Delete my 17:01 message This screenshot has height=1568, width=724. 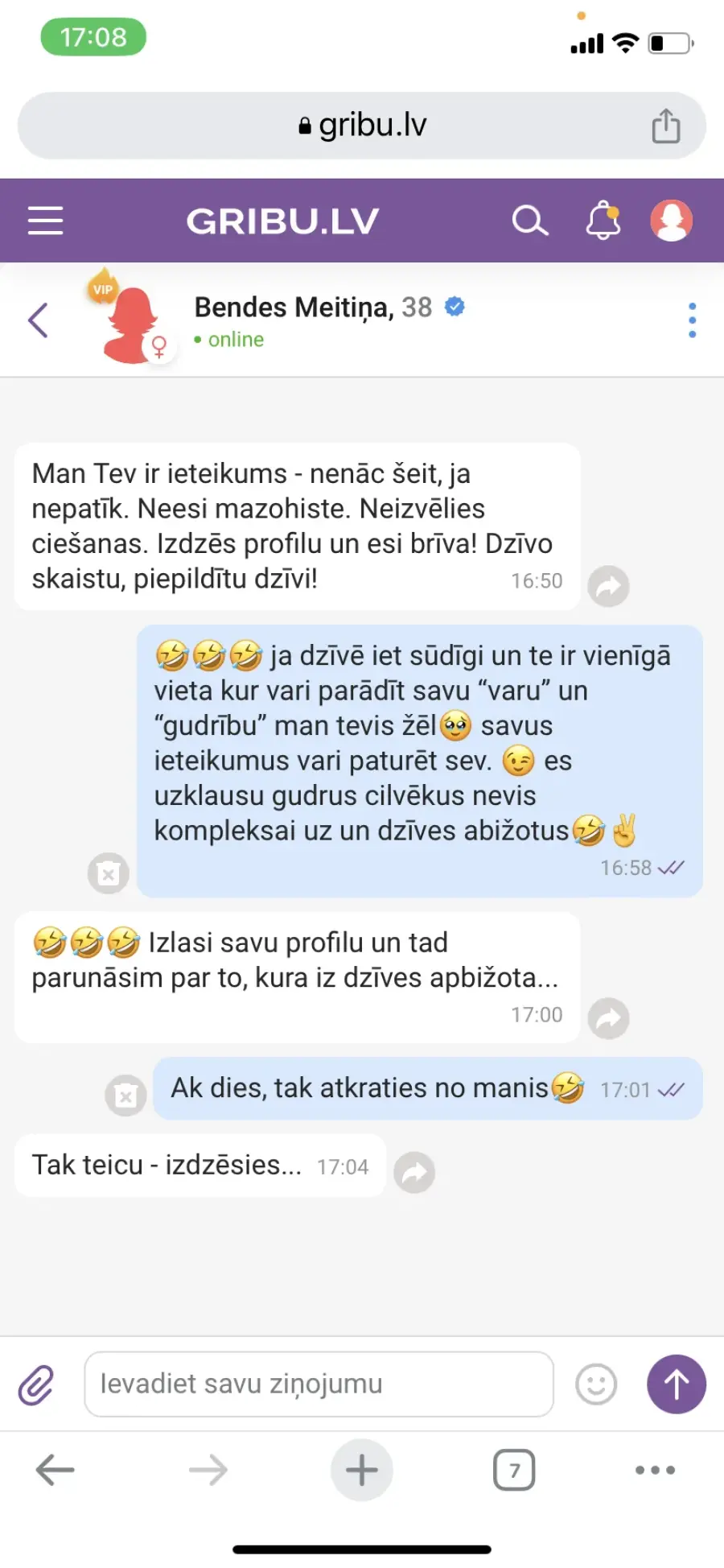pos(125,1096)
